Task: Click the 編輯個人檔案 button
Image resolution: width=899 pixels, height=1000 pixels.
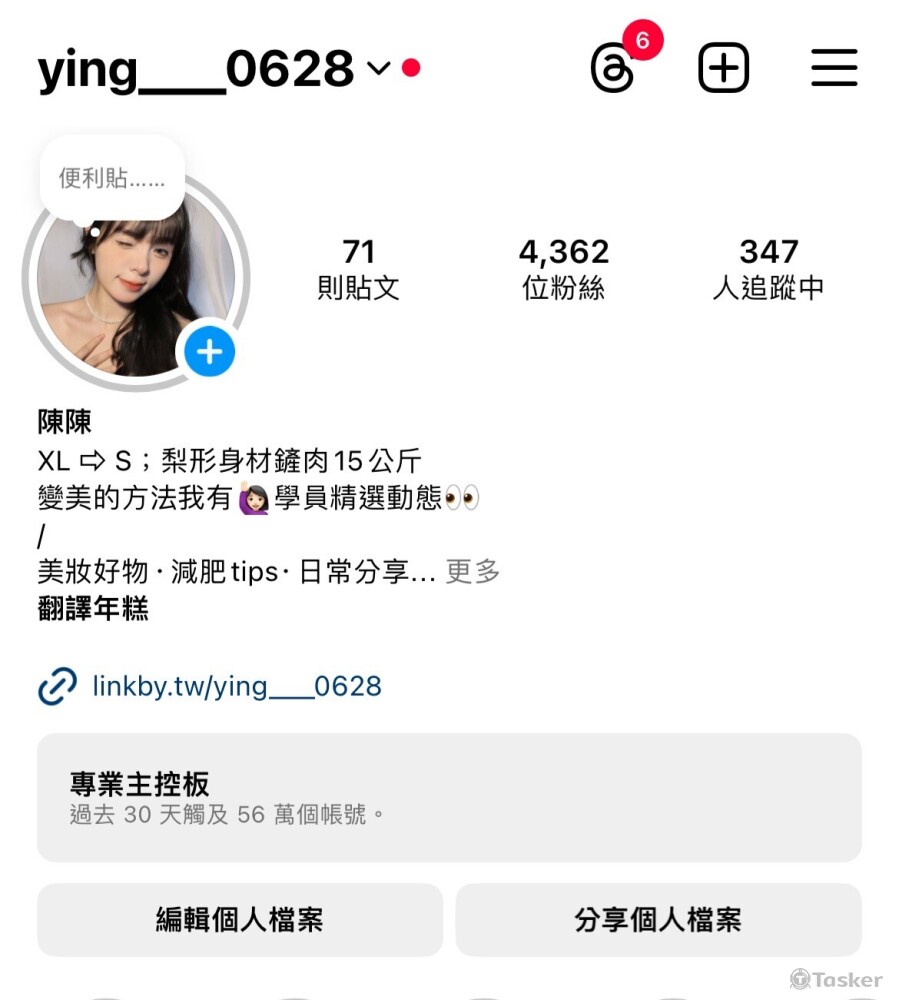Action: (239, 920)
